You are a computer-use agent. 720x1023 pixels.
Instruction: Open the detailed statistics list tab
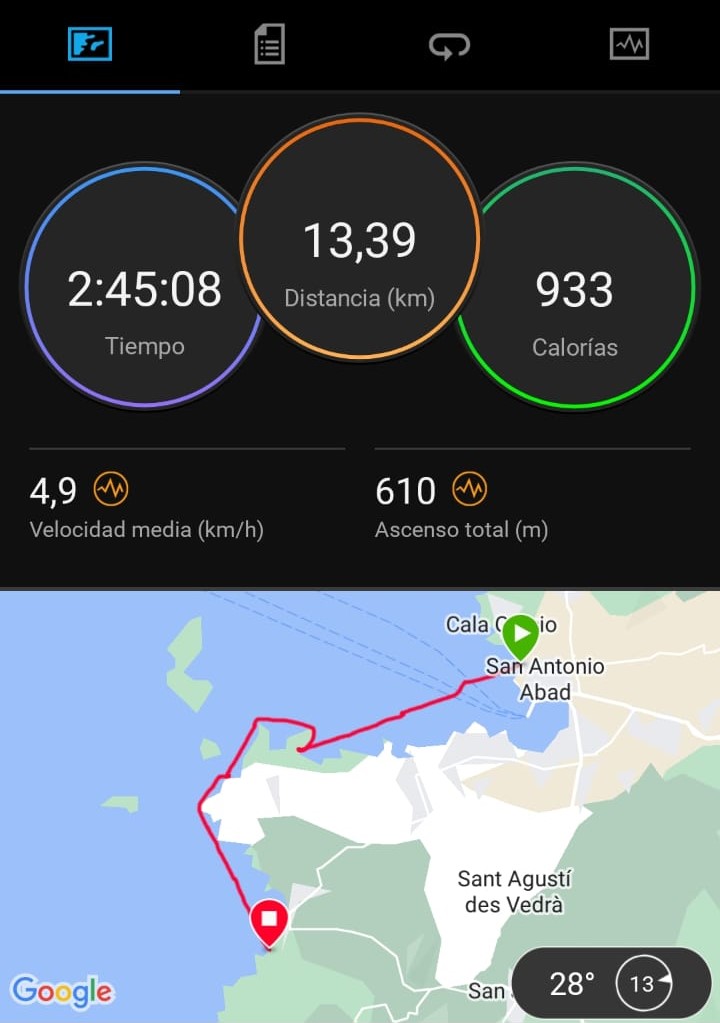coord(269,45)
